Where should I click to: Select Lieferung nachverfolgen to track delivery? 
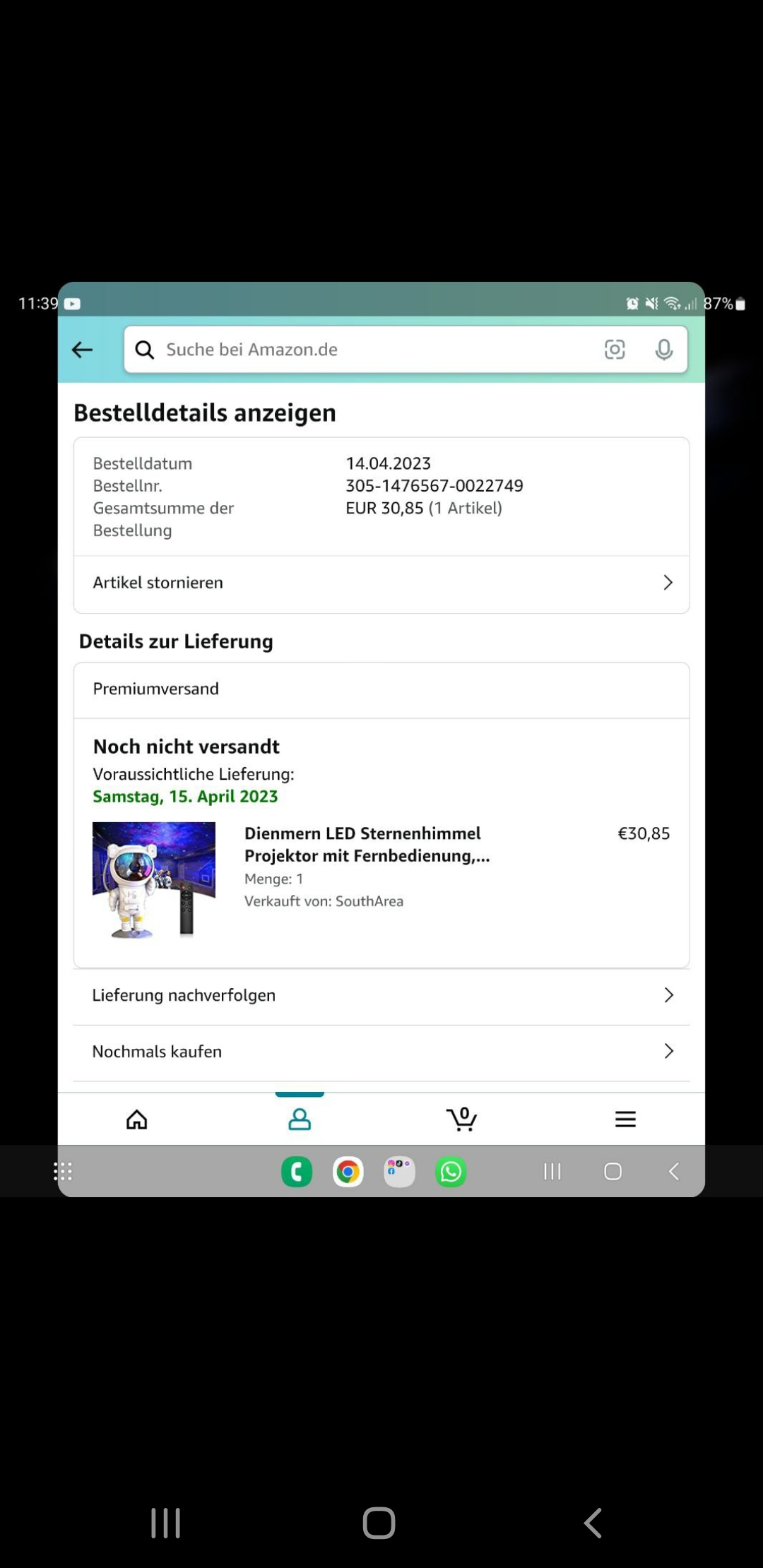point(381,995)
